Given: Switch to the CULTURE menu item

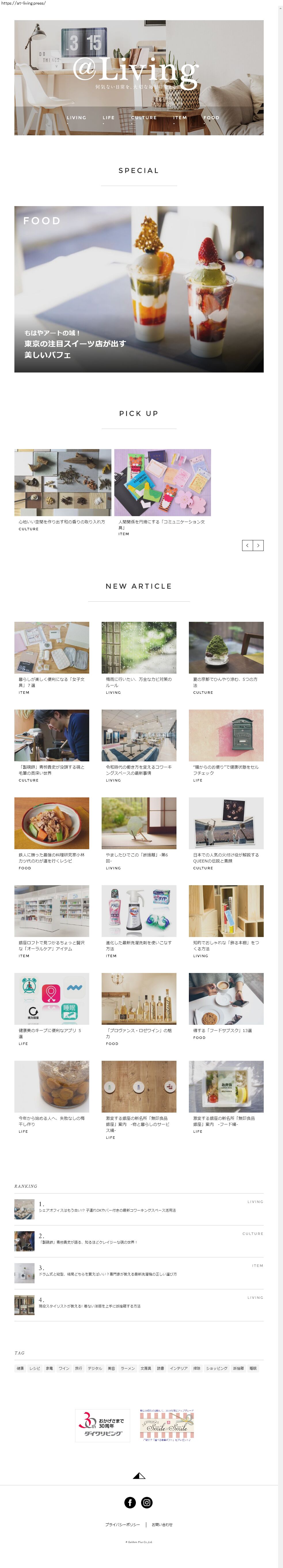Looking at the screenshot, I should pyautogui.click(x=144, y=117).
